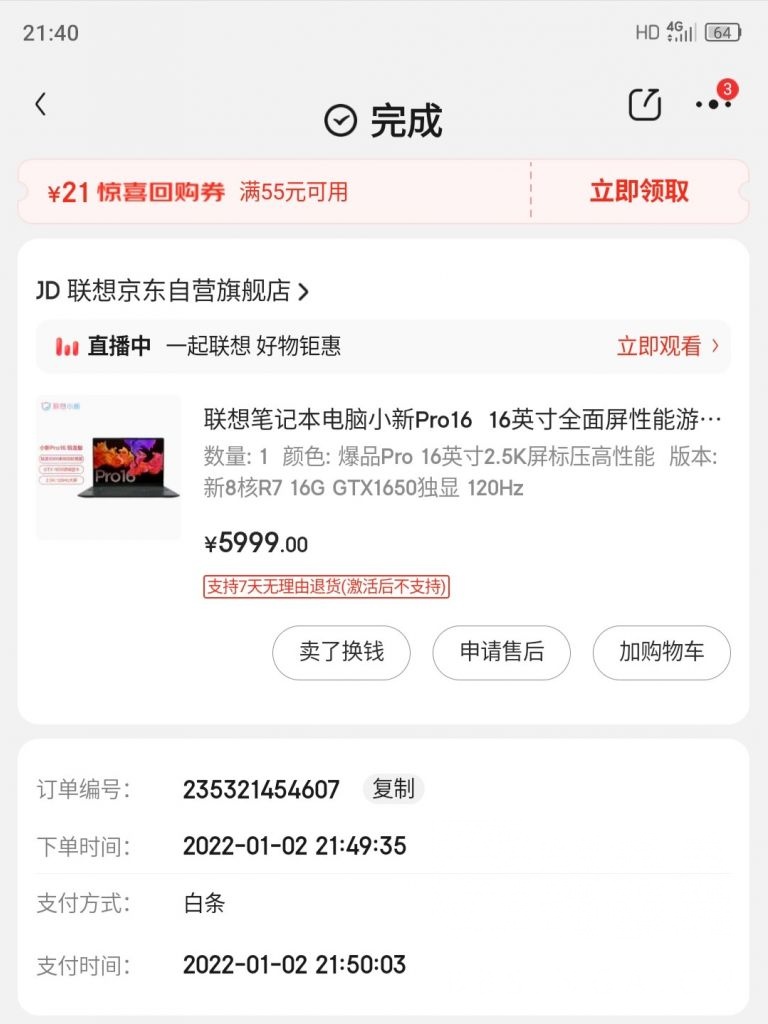Click the Lenovo store logo on product image
Screen dimensions: 768x1024
pyautogui.click(x=62, y=407)
